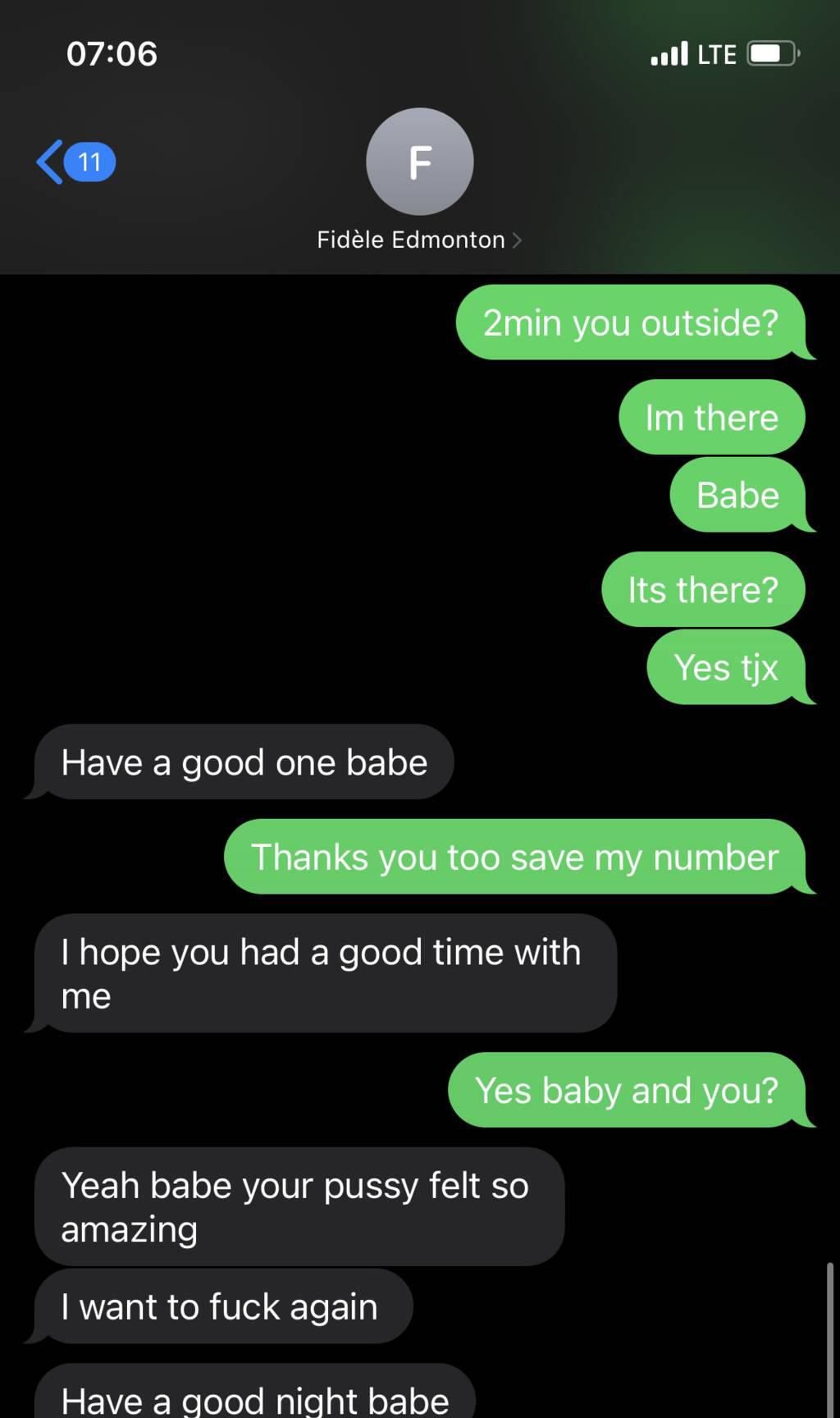Open Fidèle Edmonton contact details

click(x=418, y=240)
